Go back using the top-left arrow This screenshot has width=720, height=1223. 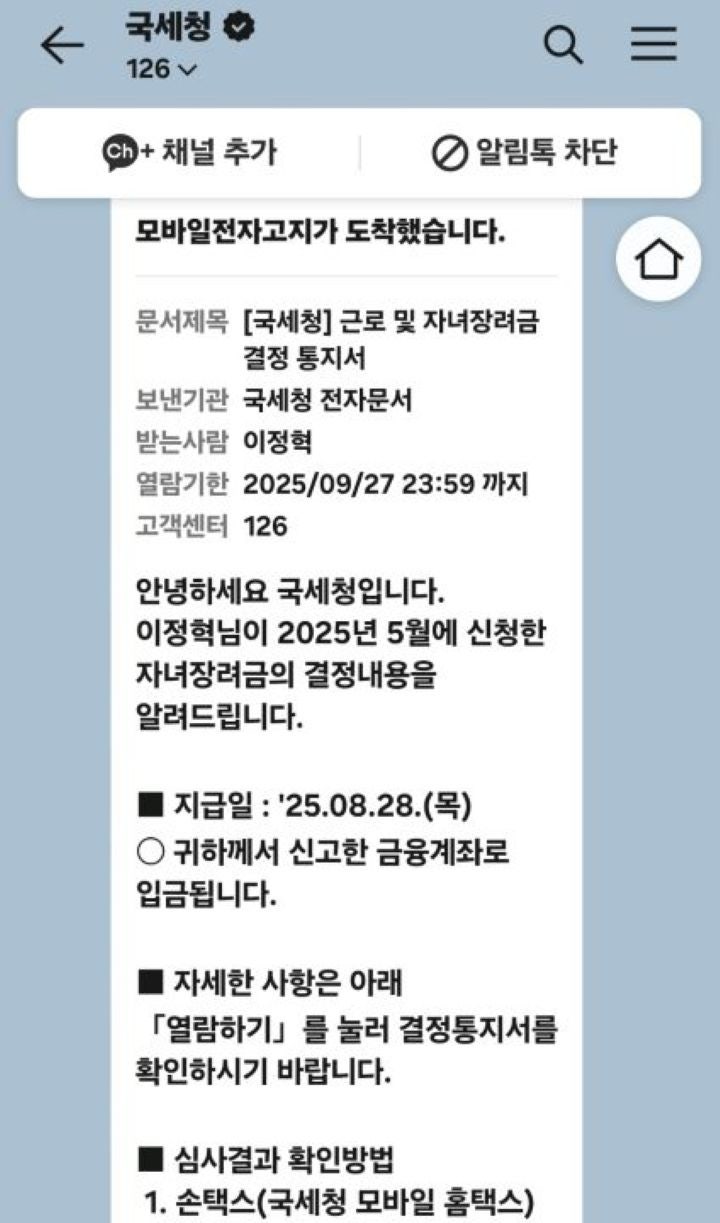coord(61,46)
